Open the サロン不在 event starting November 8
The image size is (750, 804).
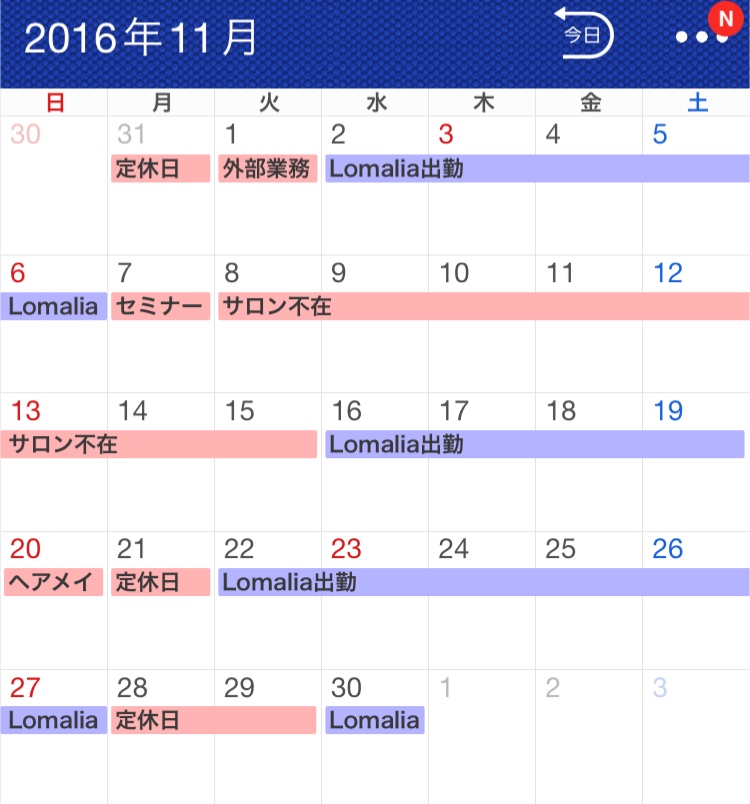coord(483,307)
